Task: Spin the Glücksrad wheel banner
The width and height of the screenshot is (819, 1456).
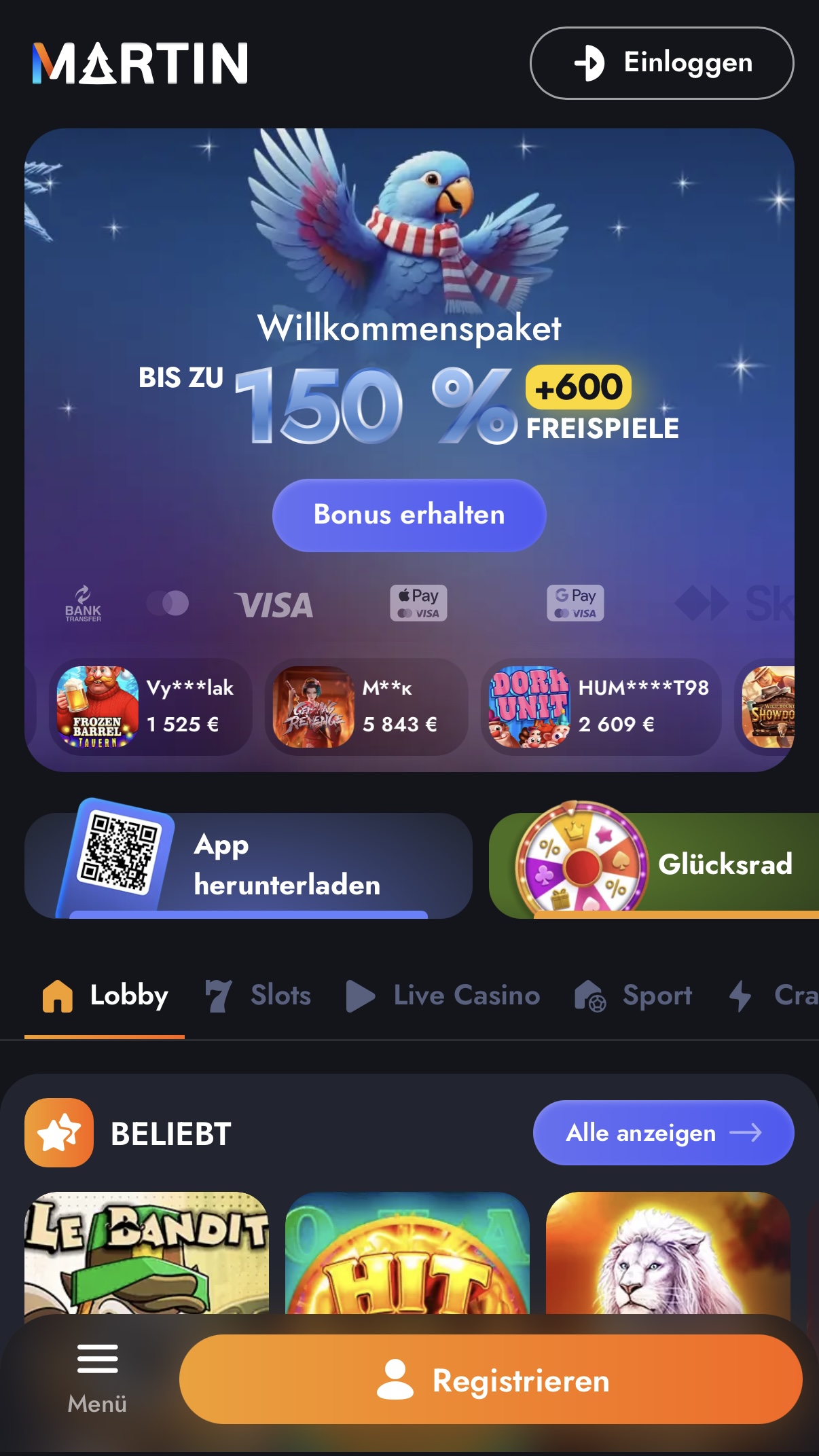Action: (x=655, y=865)
